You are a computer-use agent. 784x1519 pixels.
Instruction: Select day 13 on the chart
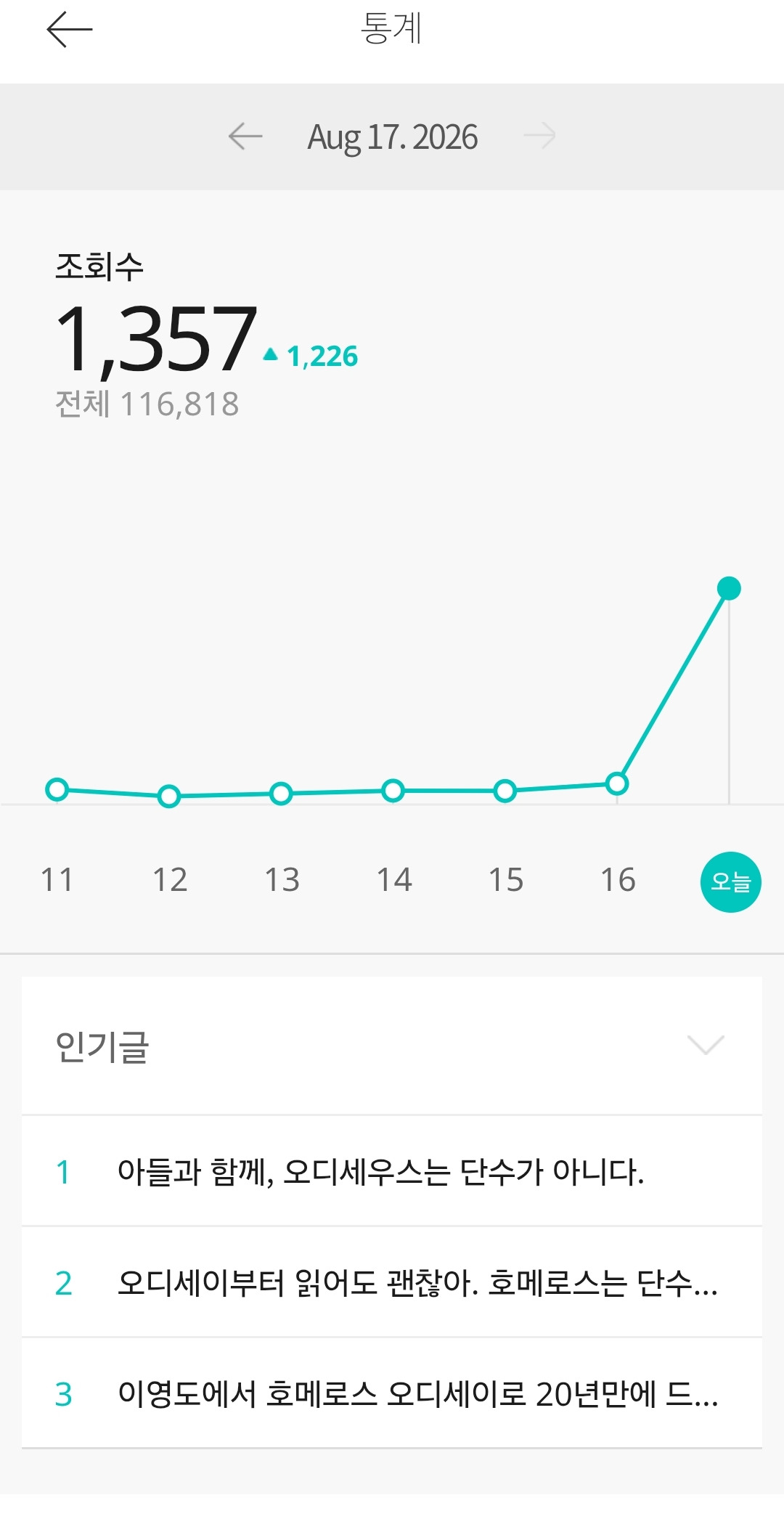(282, 880)
